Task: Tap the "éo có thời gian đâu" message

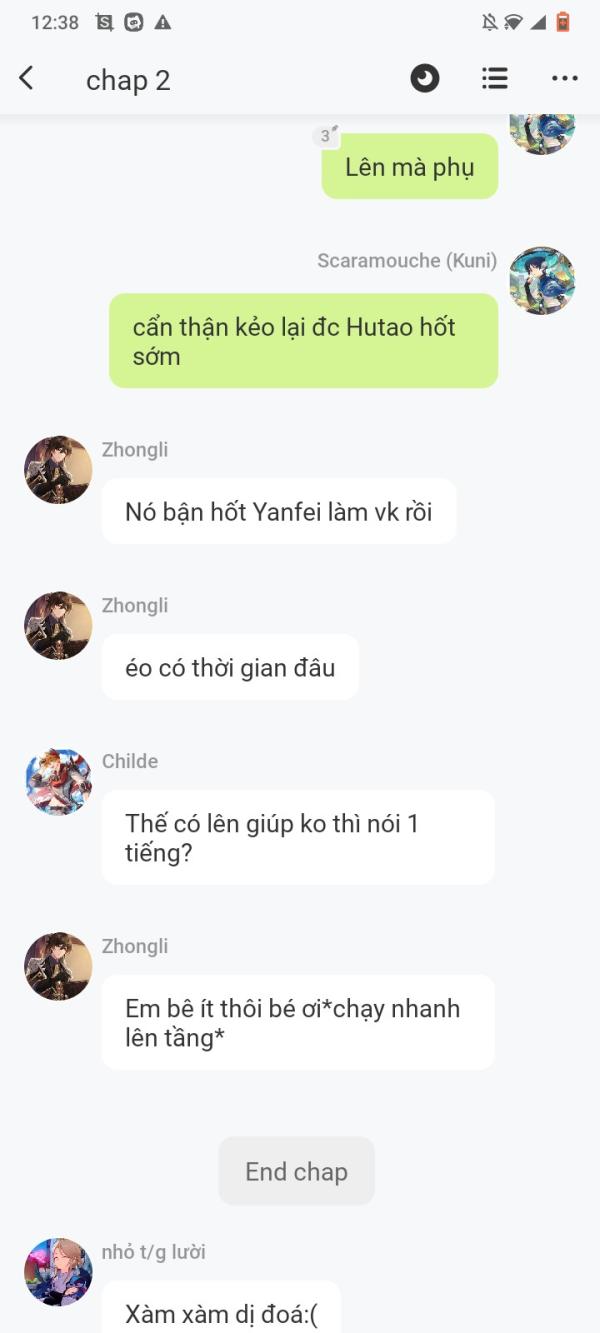Action: point(230,668)
